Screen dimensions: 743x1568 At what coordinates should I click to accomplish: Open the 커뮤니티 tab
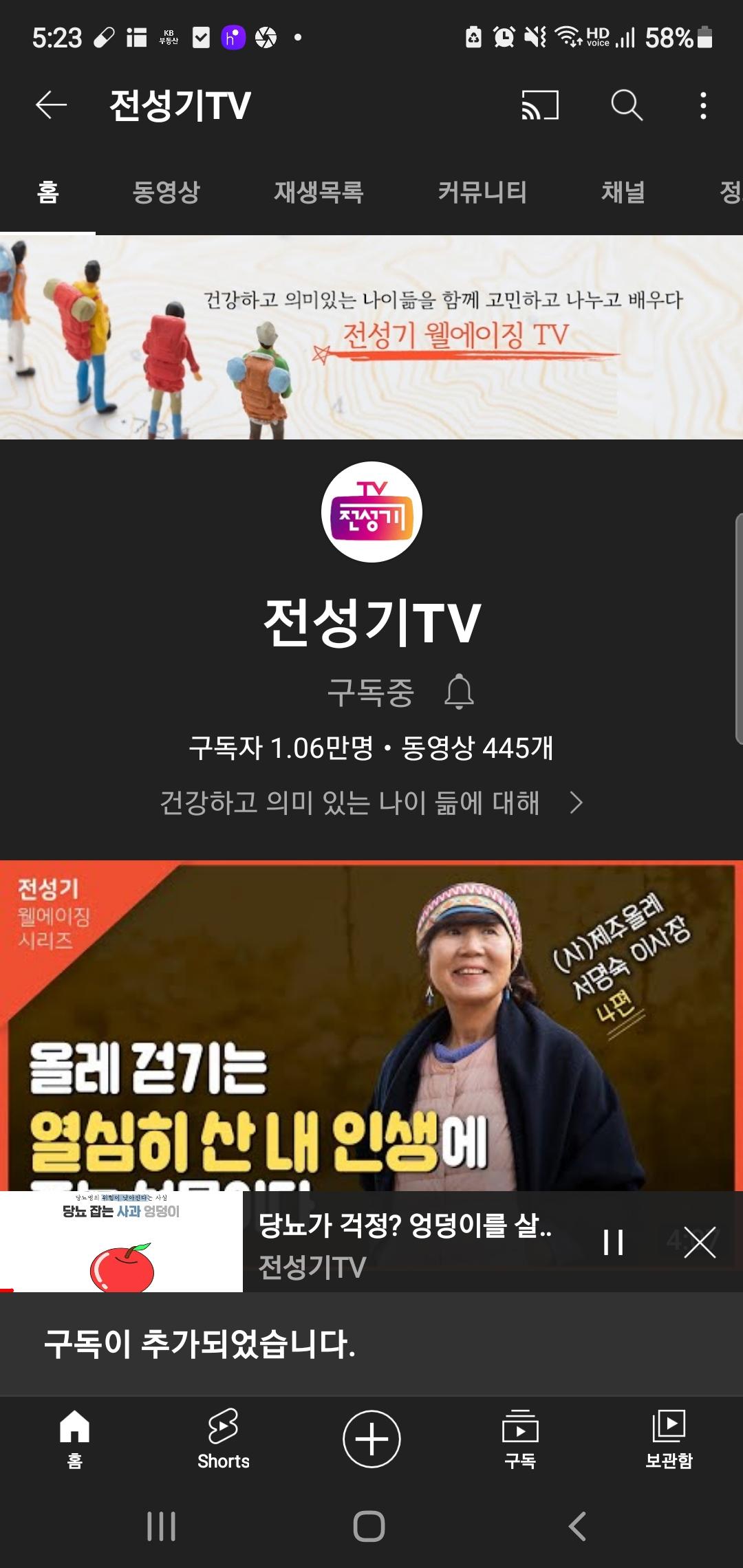point(482,192)
